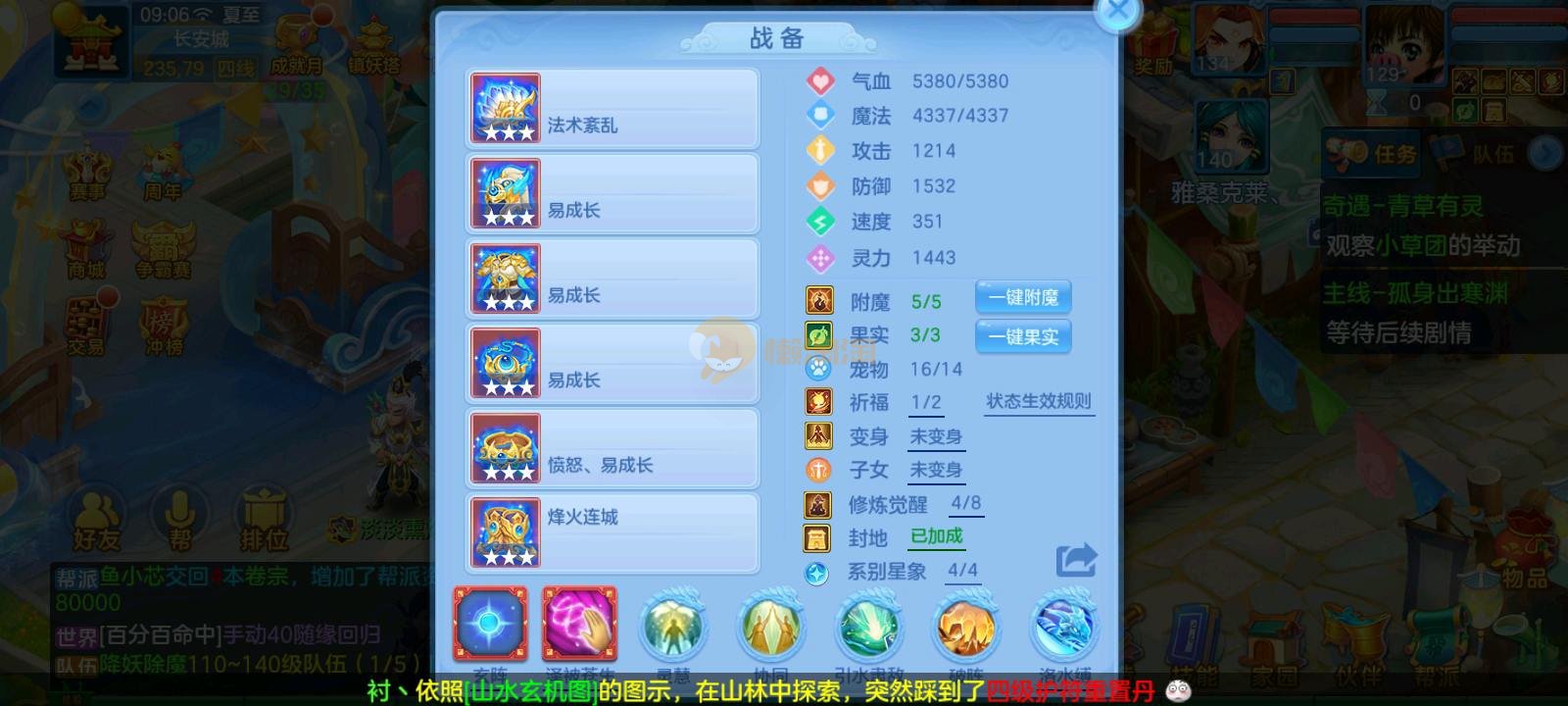Close the 战备 dialog
The height and width of the screenshot is (706, 1568).
1118,14
